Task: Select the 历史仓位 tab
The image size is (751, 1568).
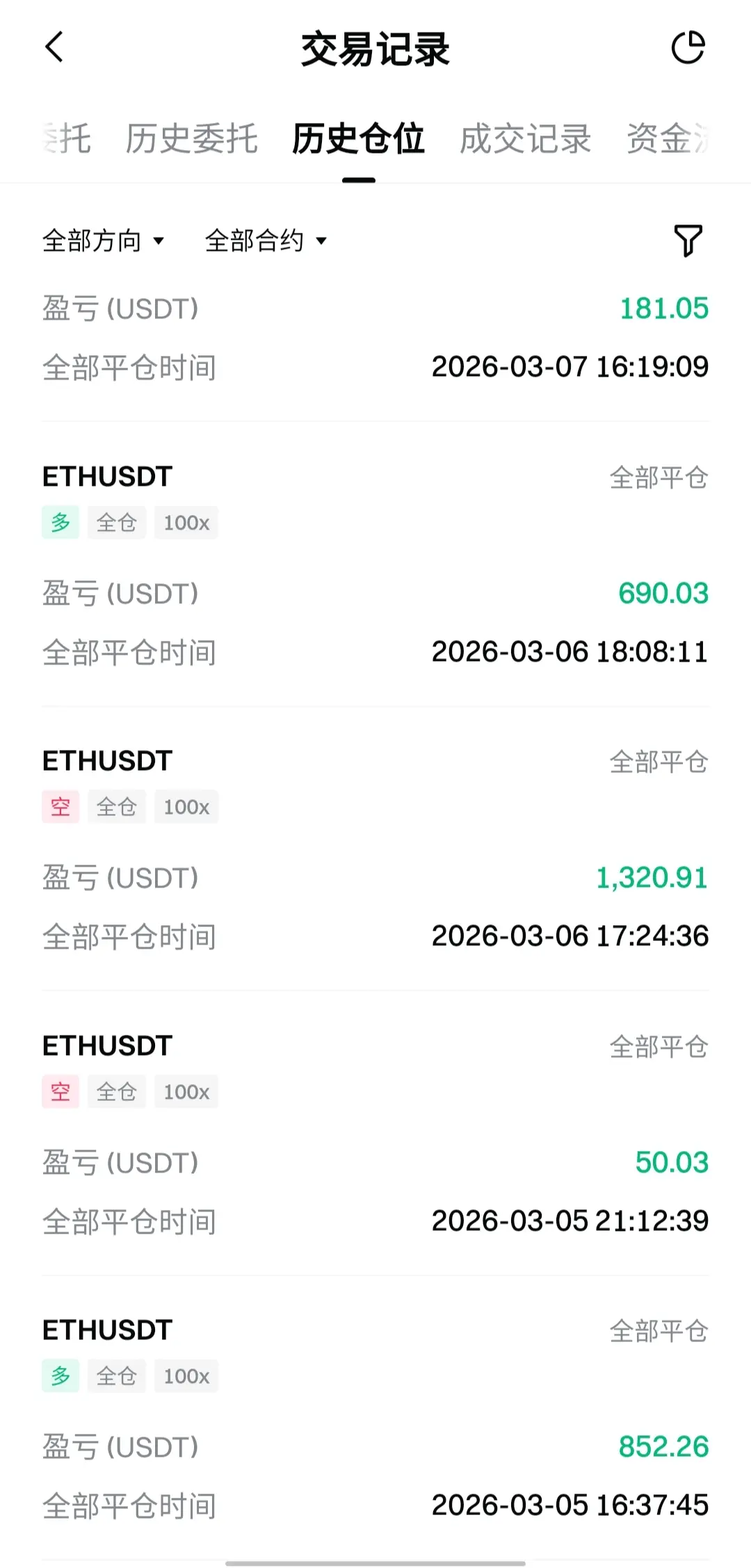Action: click(358, 138)
